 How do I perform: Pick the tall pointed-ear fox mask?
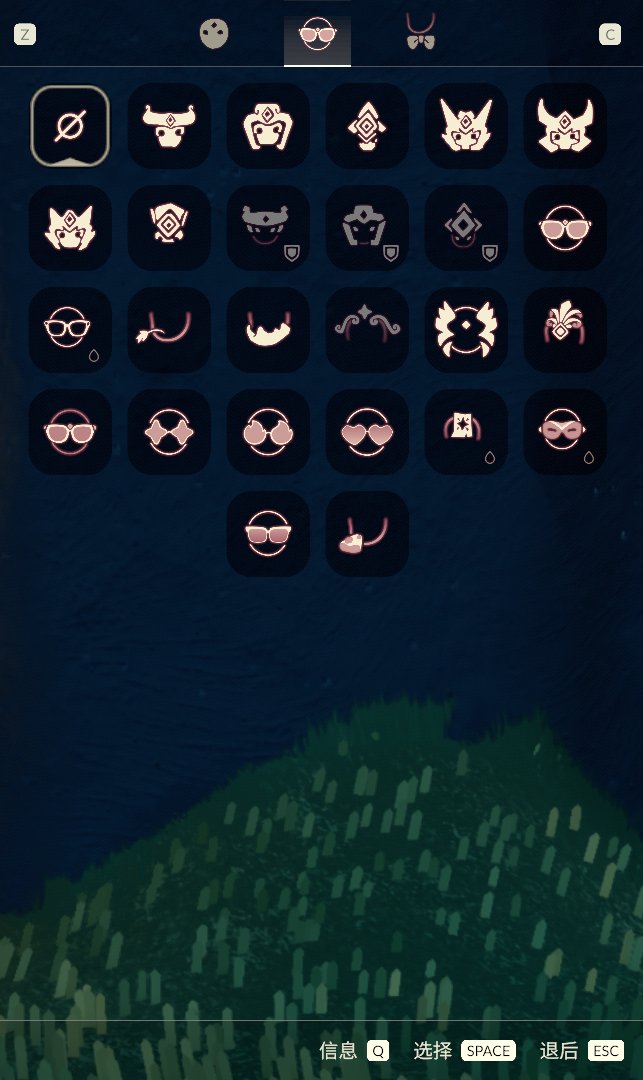(466, 125)
